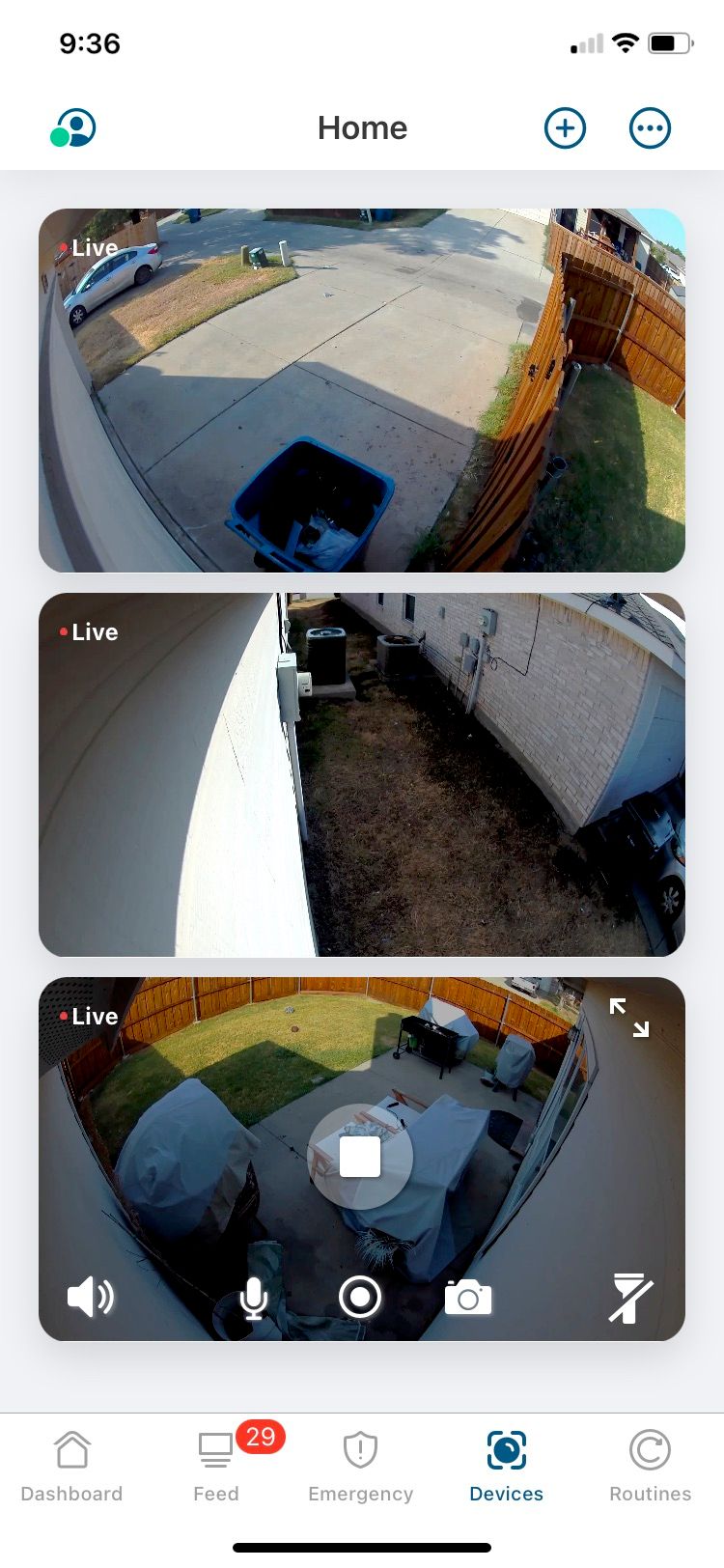This screenshot has height=1568, width=724.
Task: Switch to the Routines tab
Action: (650, 1466)
